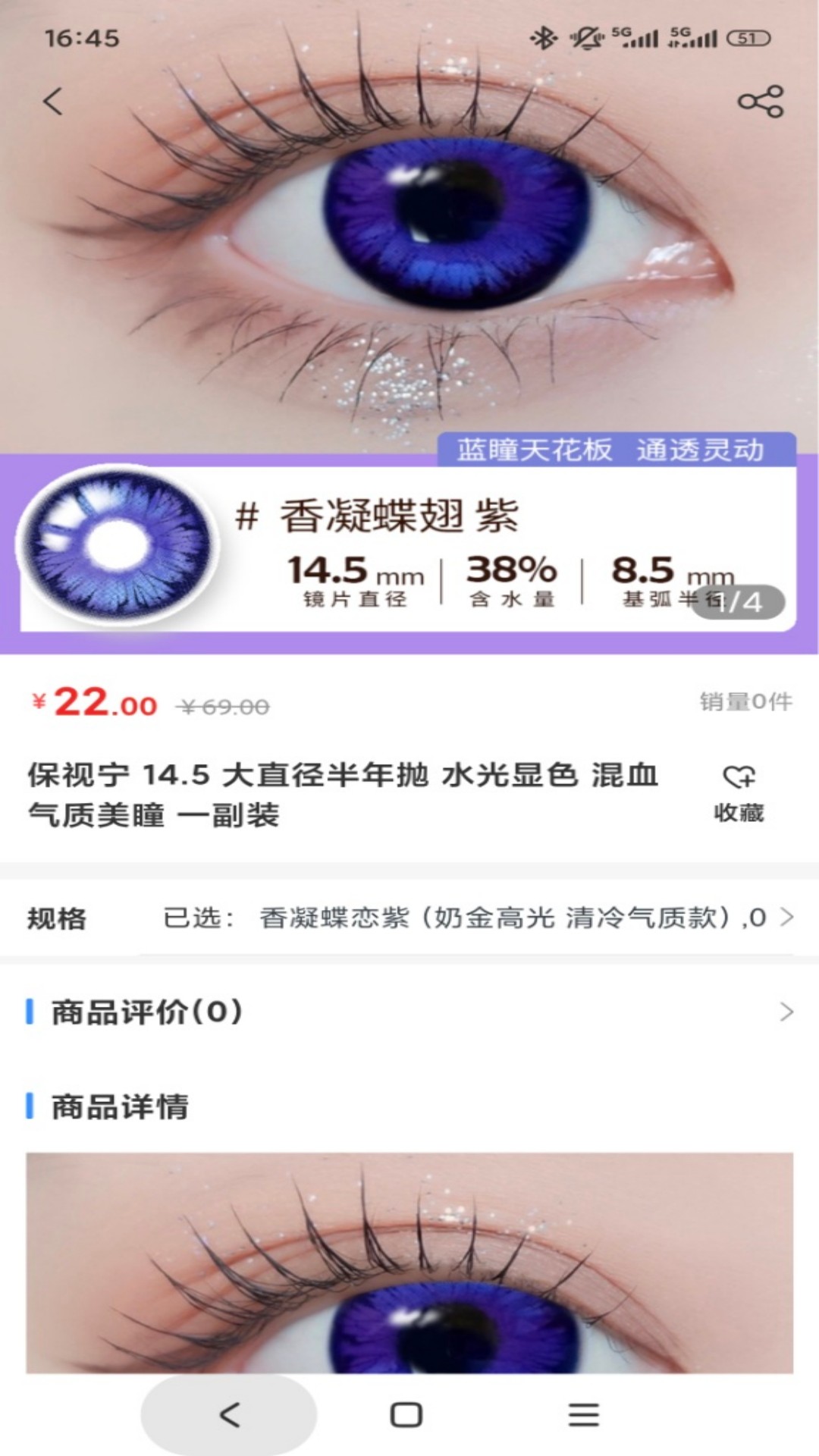Tap the back arrow at top left
Image resolution: width=819 pixels, height=1456 pixels.
point(52,100)
